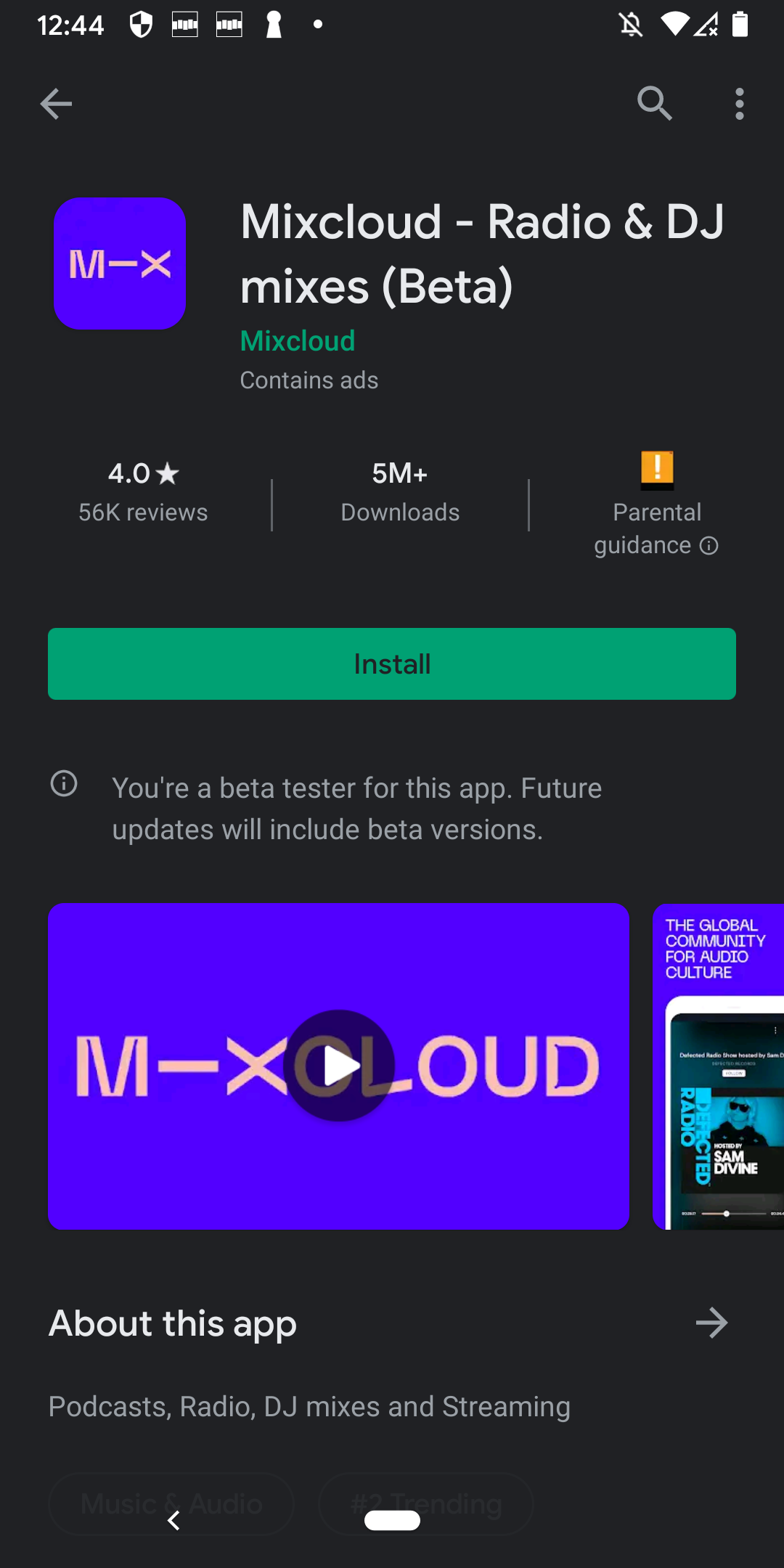Open the Mixcloud developer link
Screen dimensions: 784x1568
pyautogui.click(x=298, y=341)
